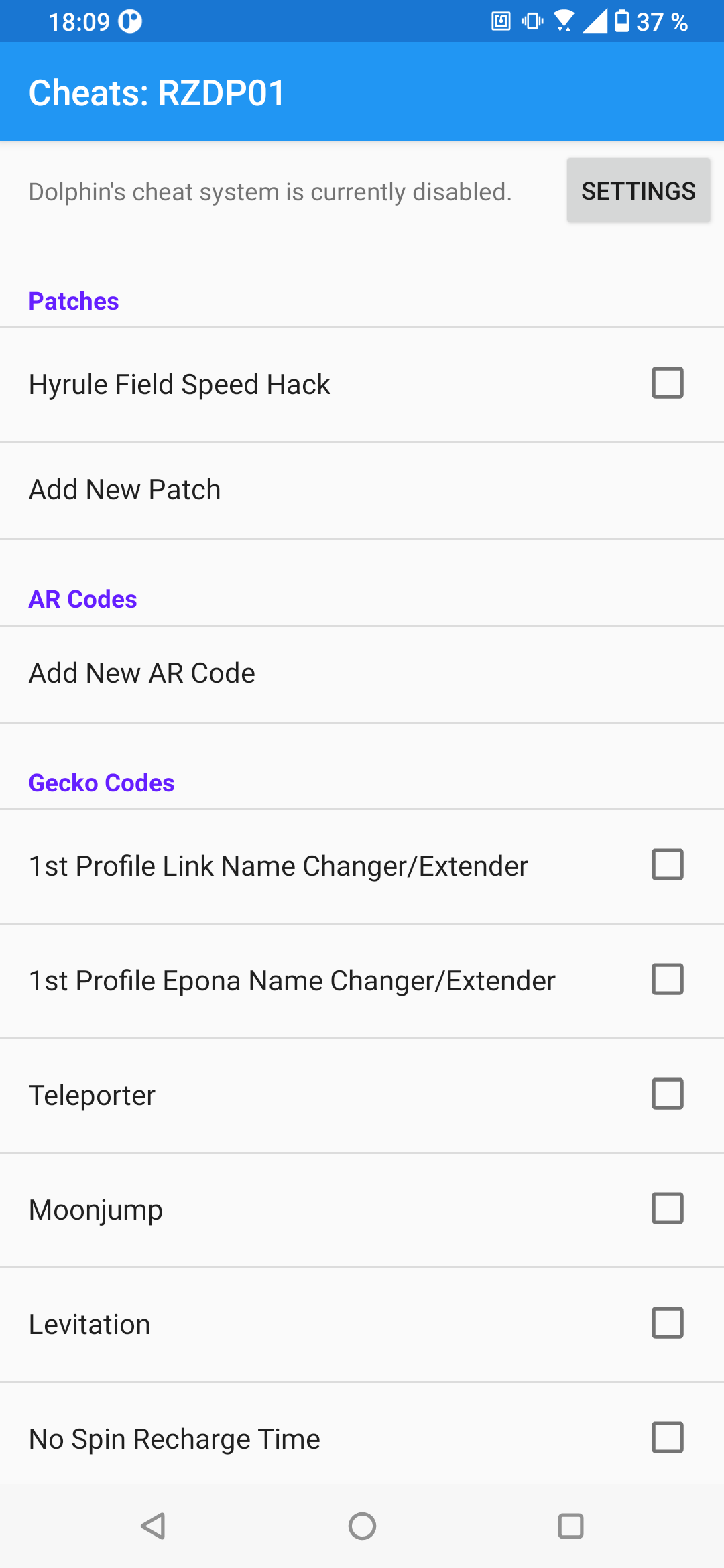This screenshot has width=724, height=1568.
Task: Return to the home screen
Action: pyautogui.click(x=362, y=1526)
